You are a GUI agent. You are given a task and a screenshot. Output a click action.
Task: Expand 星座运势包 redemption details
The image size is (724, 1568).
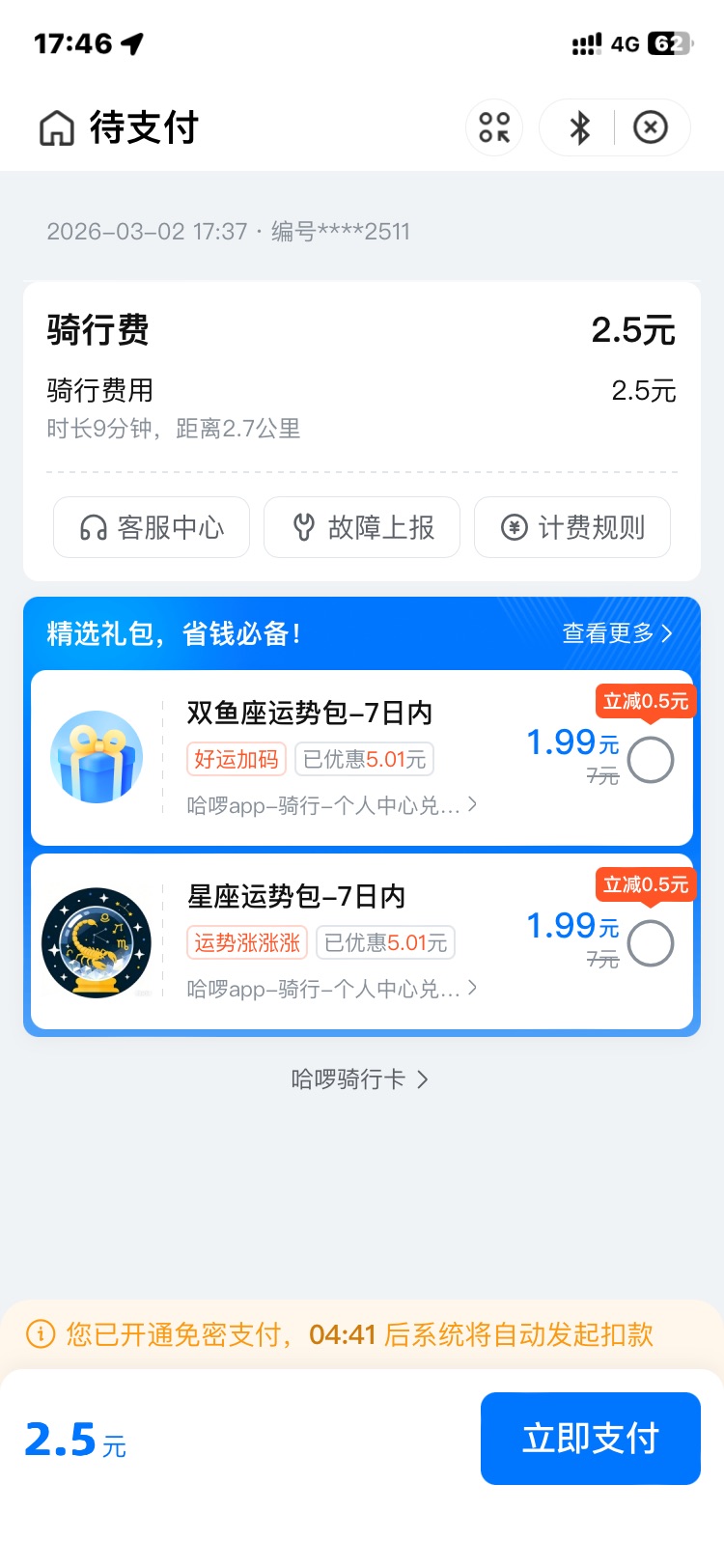point(333,989)
